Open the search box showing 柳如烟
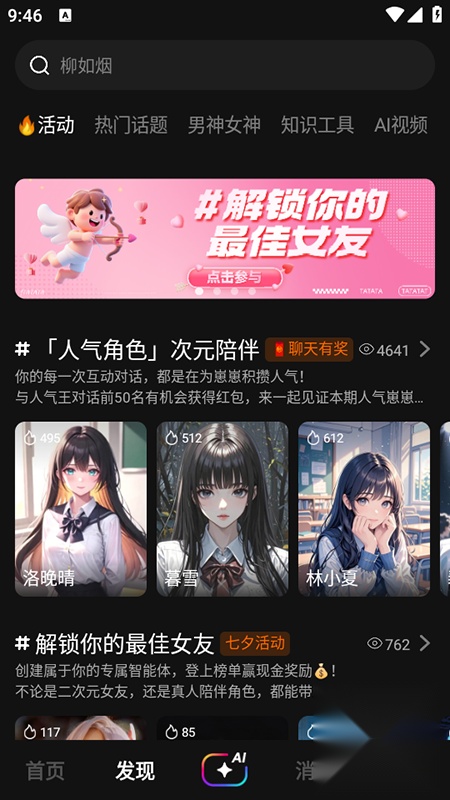 224,65
